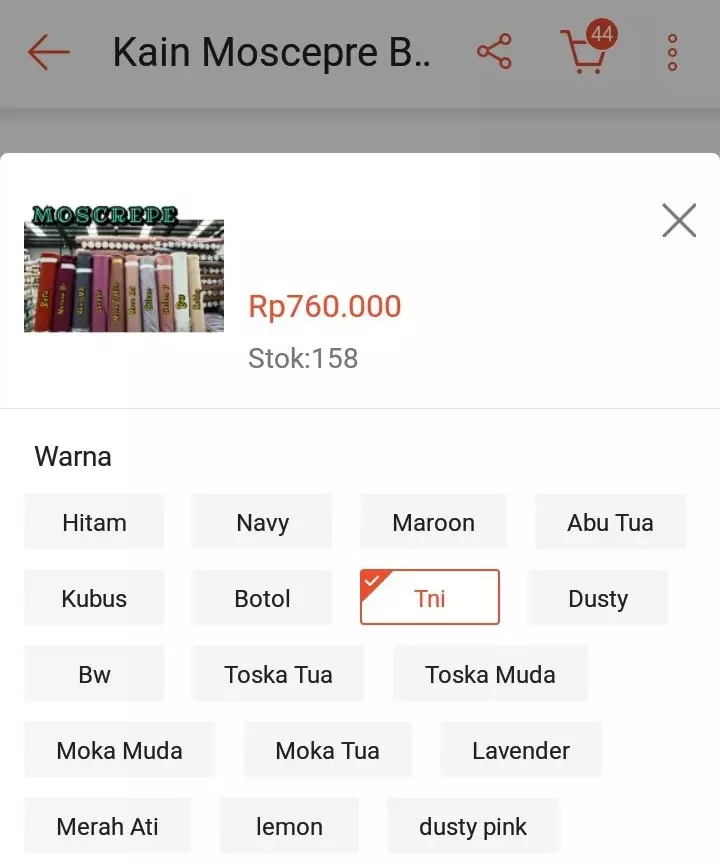The height and width of the screenshot is (861, 720).
Task: Open the three-dot overflow menu
Action: tap(669, 52)
